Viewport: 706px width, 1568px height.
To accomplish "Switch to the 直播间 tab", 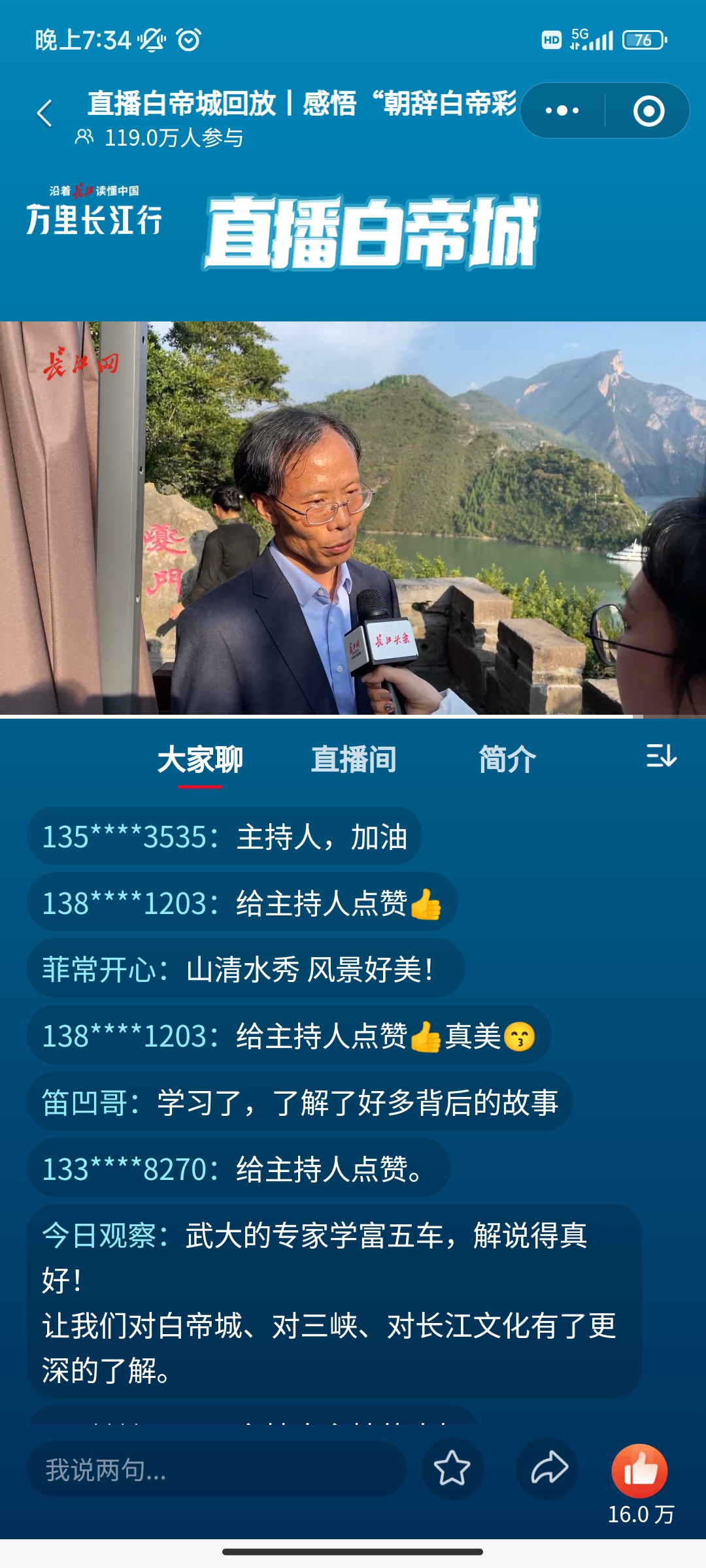I will pos(354,759).
